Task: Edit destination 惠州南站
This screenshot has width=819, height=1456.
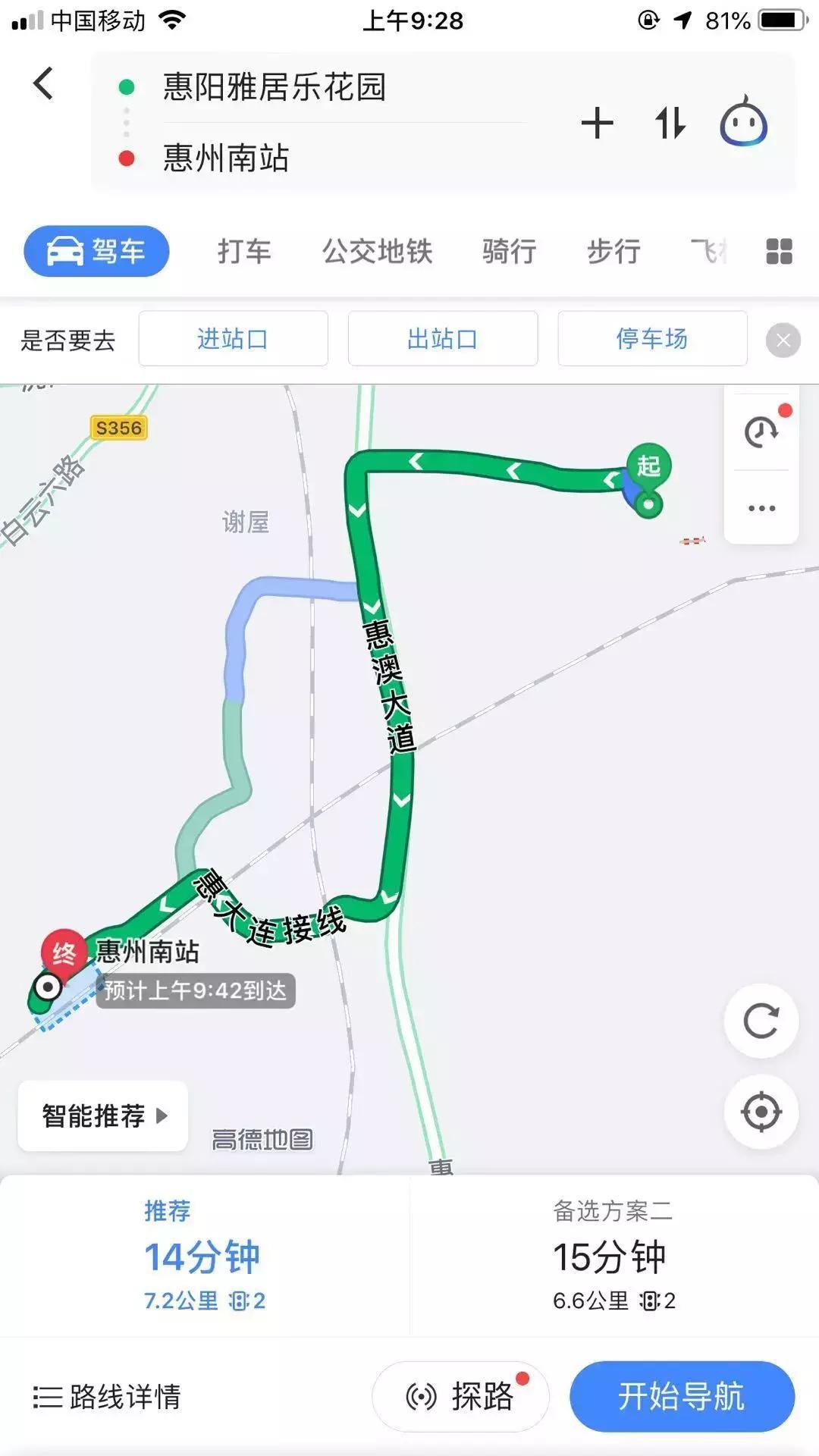Action: point(226,158)
